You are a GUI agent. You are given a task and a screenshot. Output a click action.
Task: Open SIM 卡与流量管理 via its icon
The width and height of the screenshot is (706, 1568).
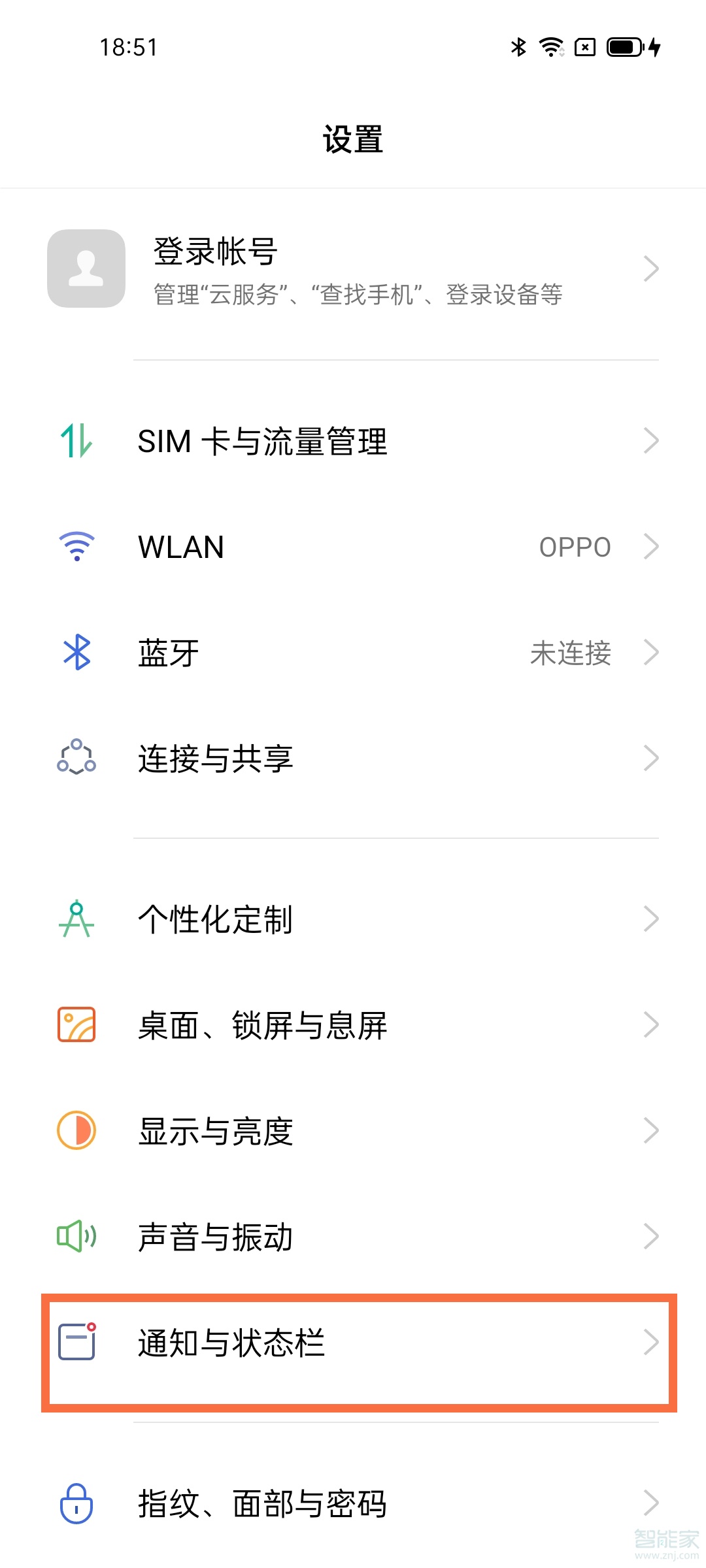pos(76,441)
